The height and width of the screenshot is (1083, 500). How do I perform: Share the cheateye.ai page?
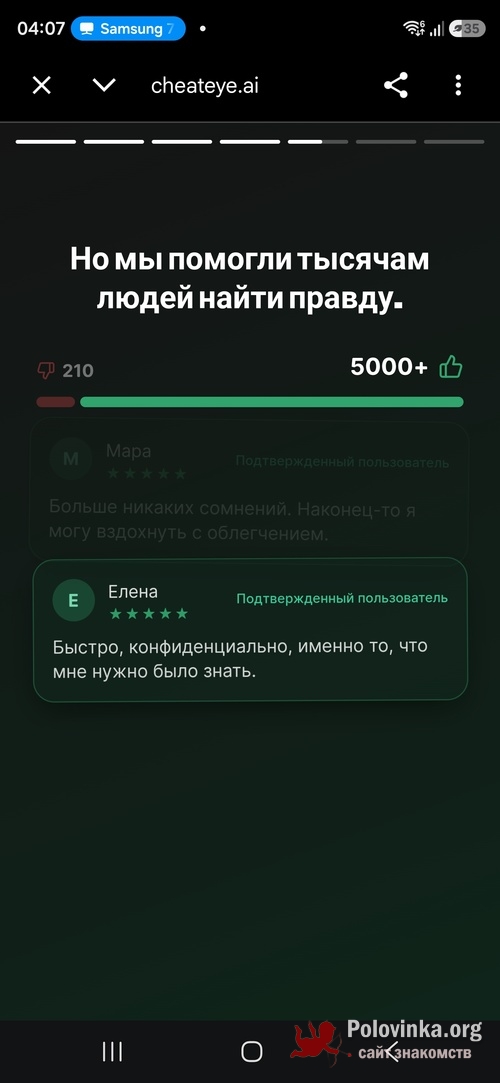coord(396,86)
